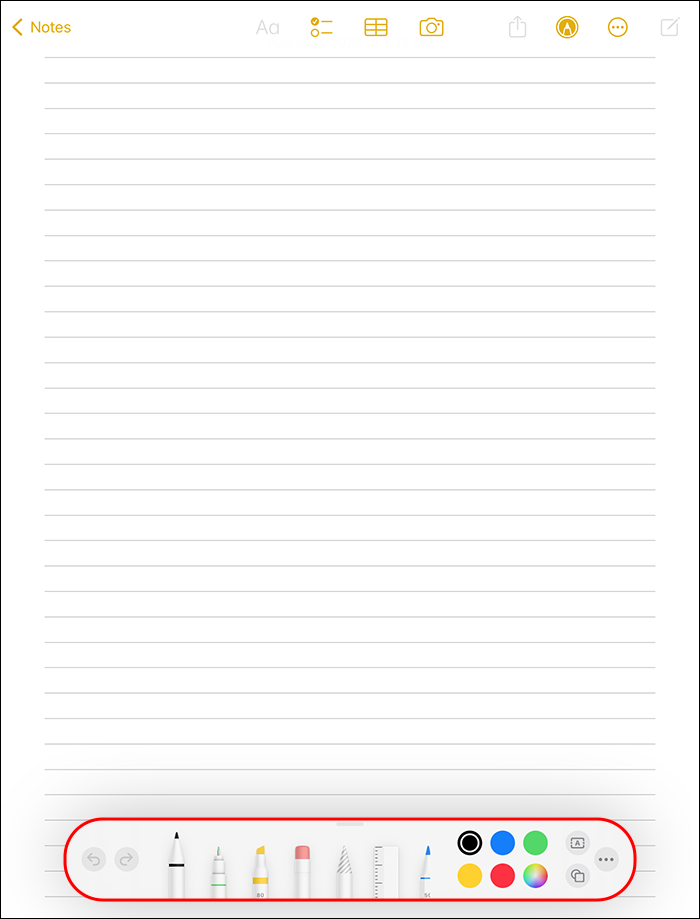This screenshot has width=700, height=919.
Task: Select the lasso selection tool
Action: [344, 870]
